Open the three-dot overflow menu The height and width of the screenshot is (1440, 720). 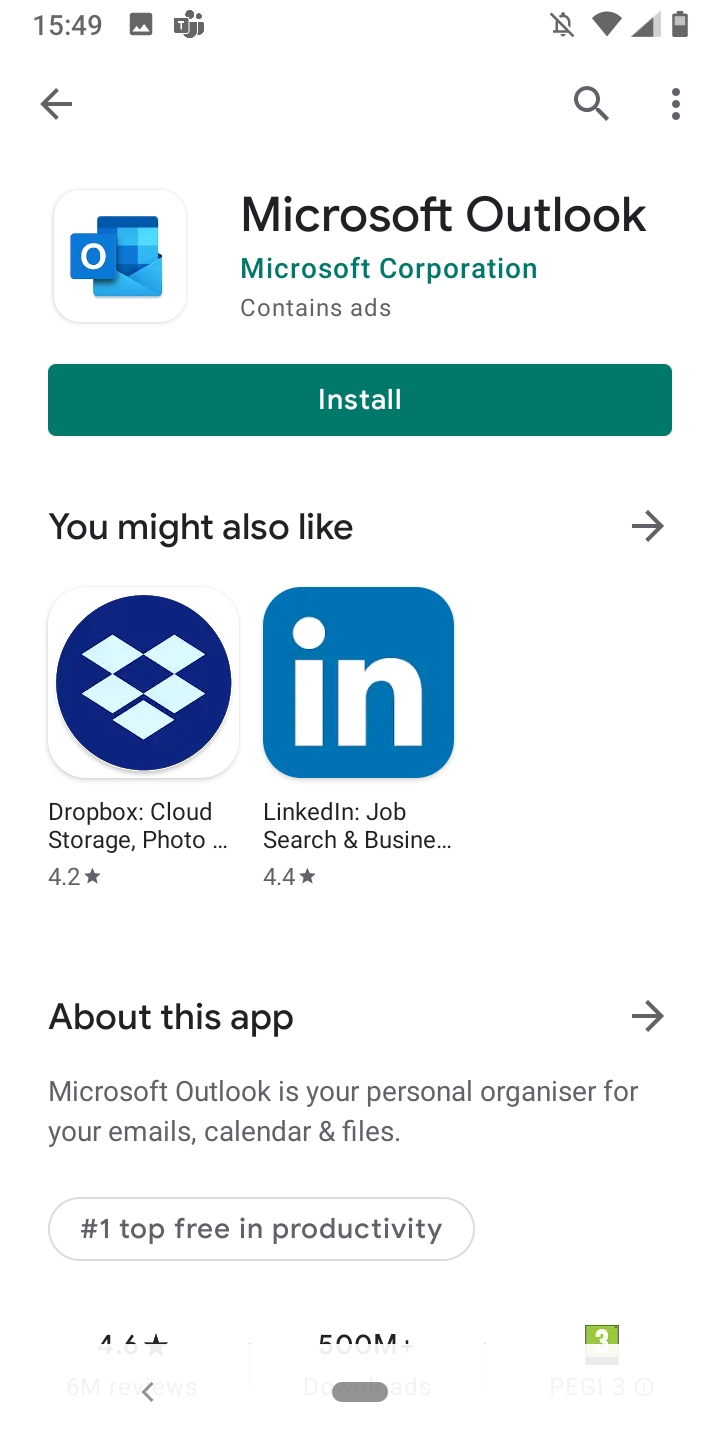tap(676, 104)
